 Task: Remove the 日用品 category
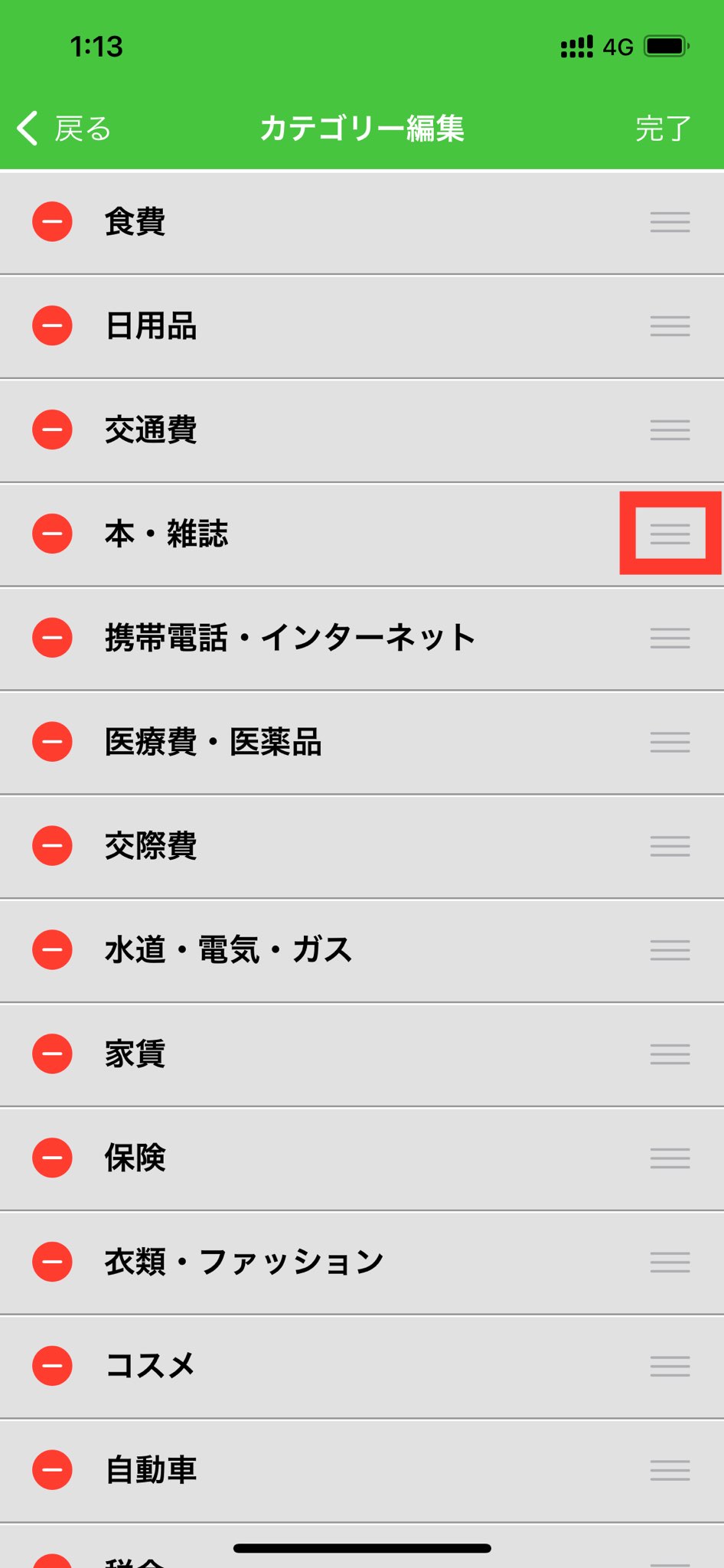52,326
